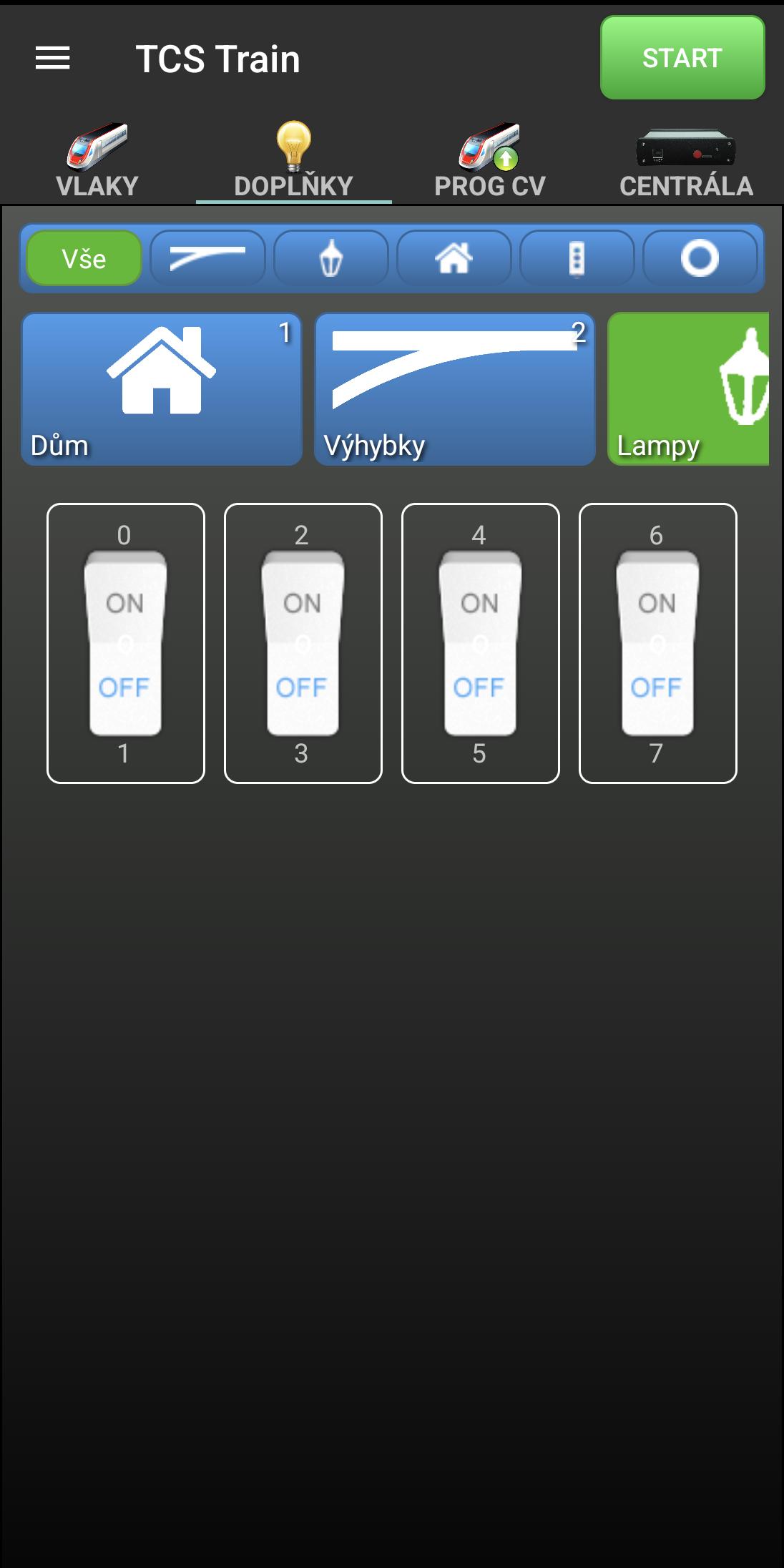This screenshot has width=784, height=1568.
Task: Tap the green START button
Action: tap(682, 58)
